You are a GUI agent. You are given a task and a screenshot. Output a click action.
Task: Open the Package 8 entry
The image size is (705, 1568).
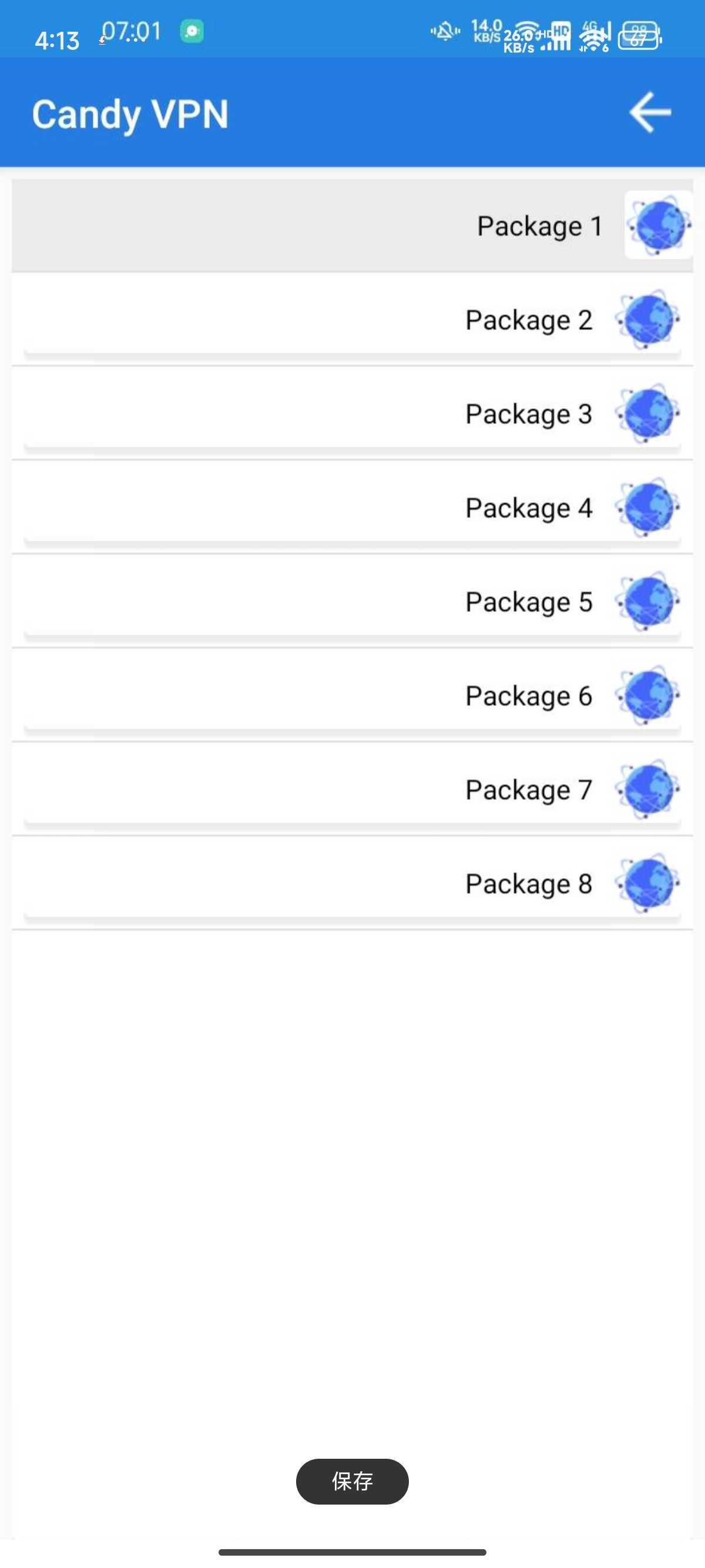coord(352,883)
